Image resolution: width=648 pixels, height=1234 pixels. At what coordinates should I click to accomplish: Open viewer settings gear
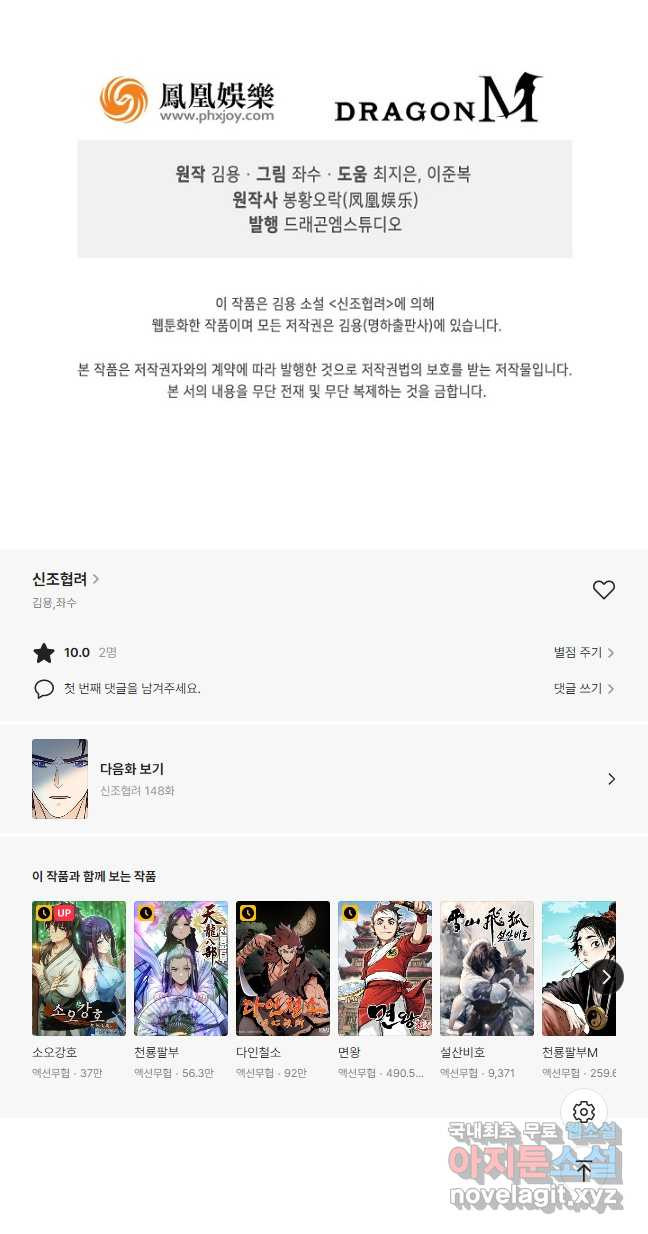584,1112
